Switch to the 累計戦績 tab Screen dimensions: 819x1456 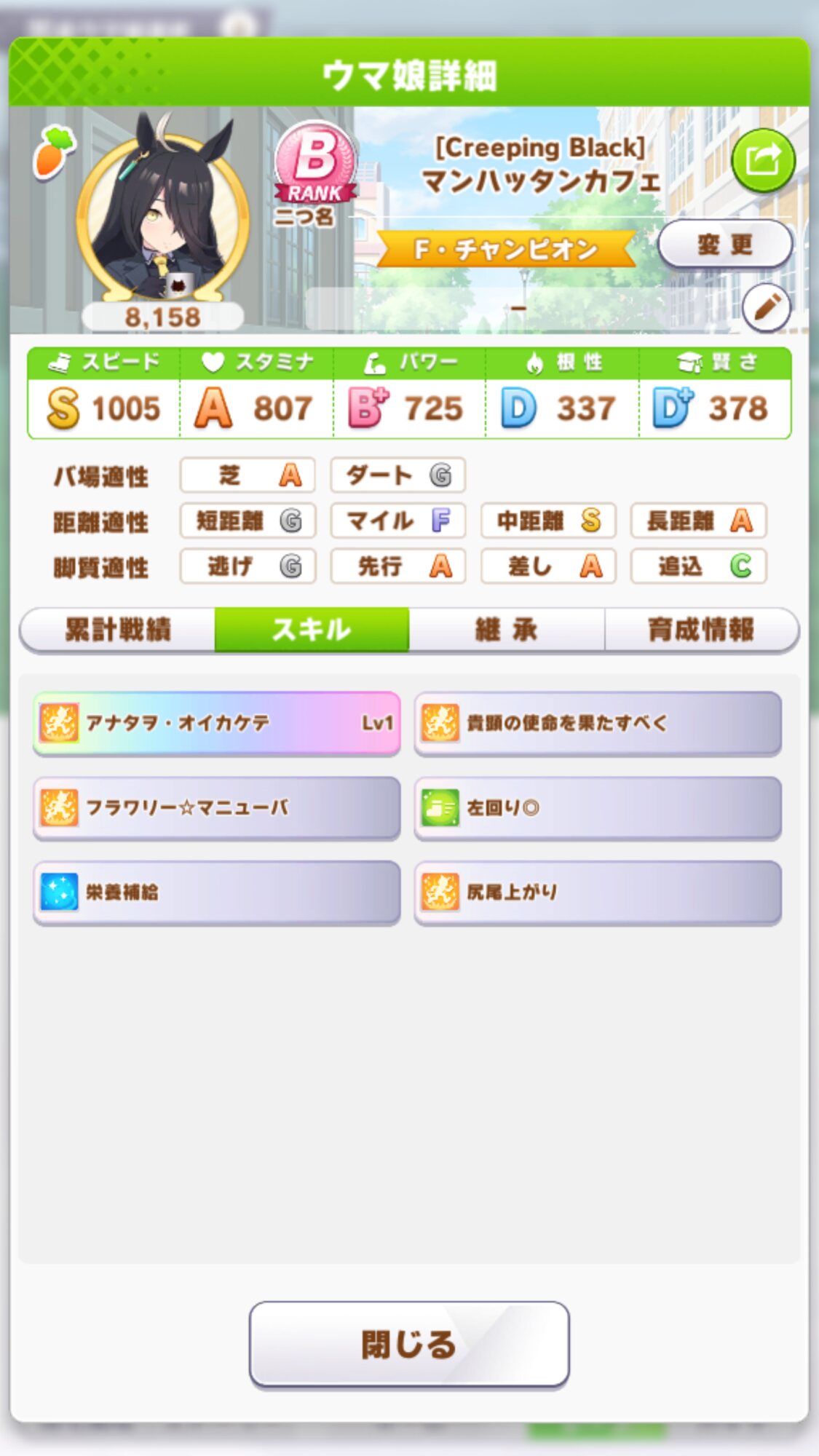(118, 630)
